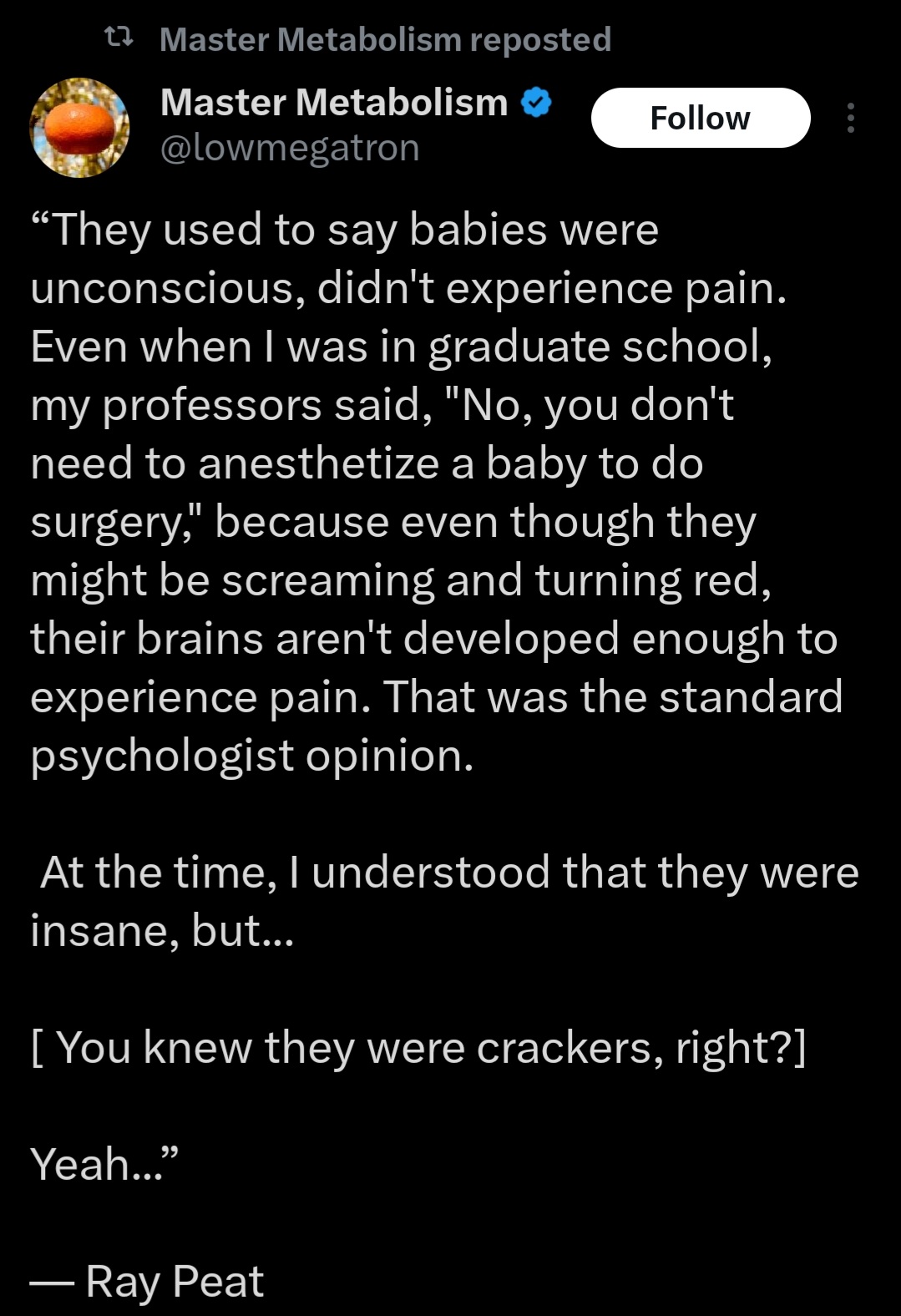Follow Master Metabolism

pyautogui.click(x=700, y=118)
